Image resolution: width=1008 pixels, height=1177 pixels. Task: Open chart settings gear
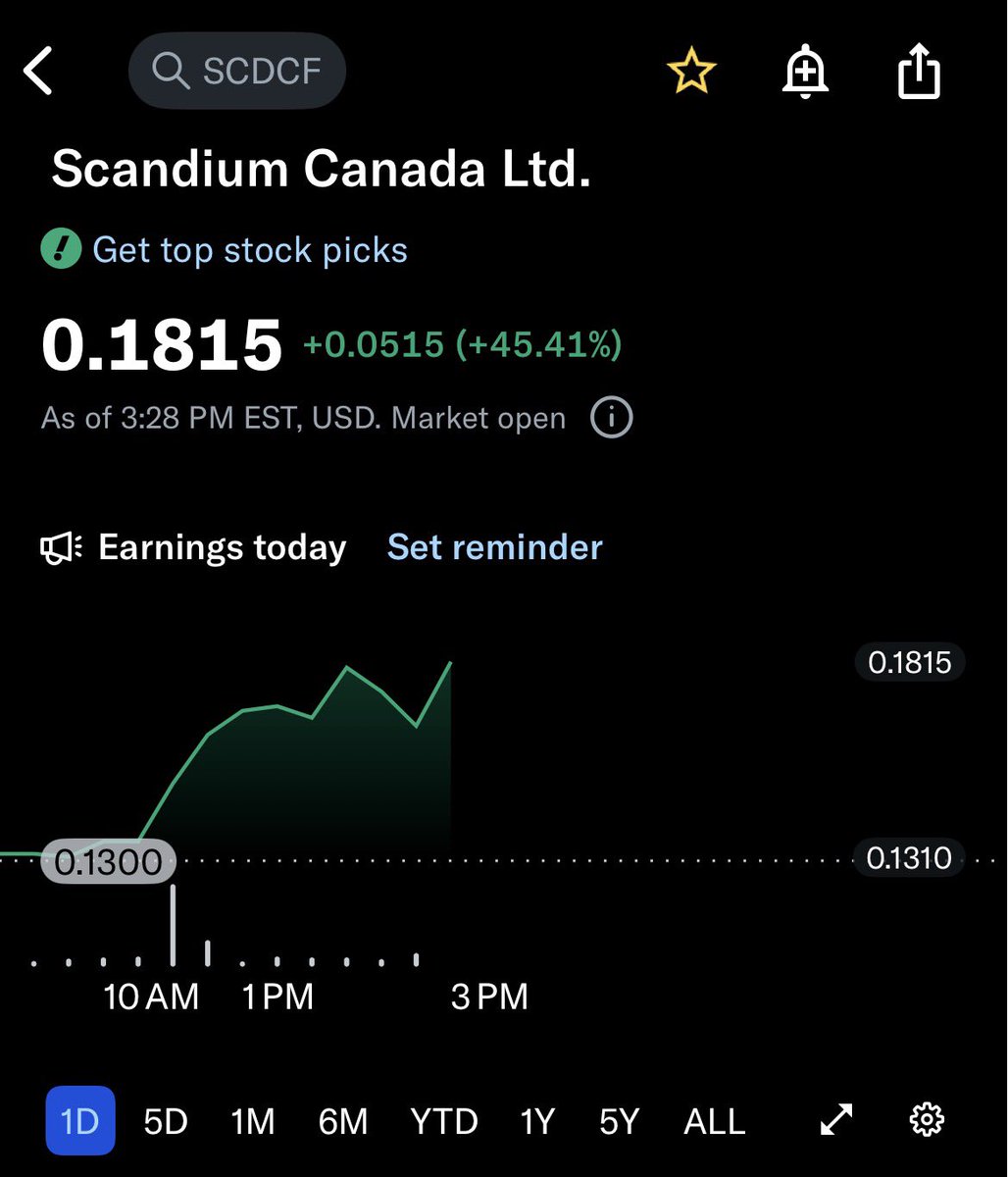coord(927,1119)
